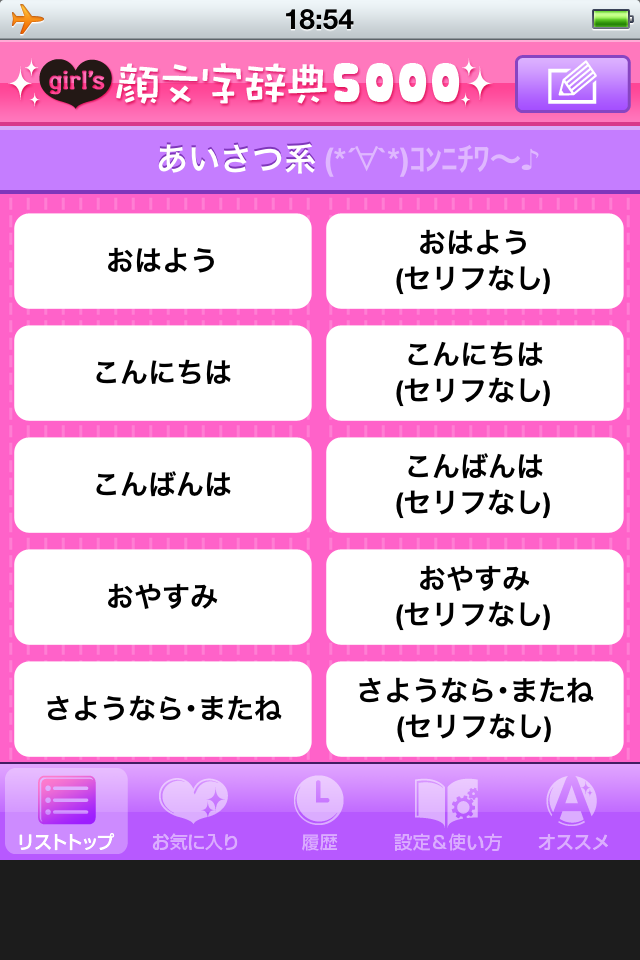Screen dimensions: 640x960
Task: Go to the お気に入り favorites tab
Action: coord(195,812)
